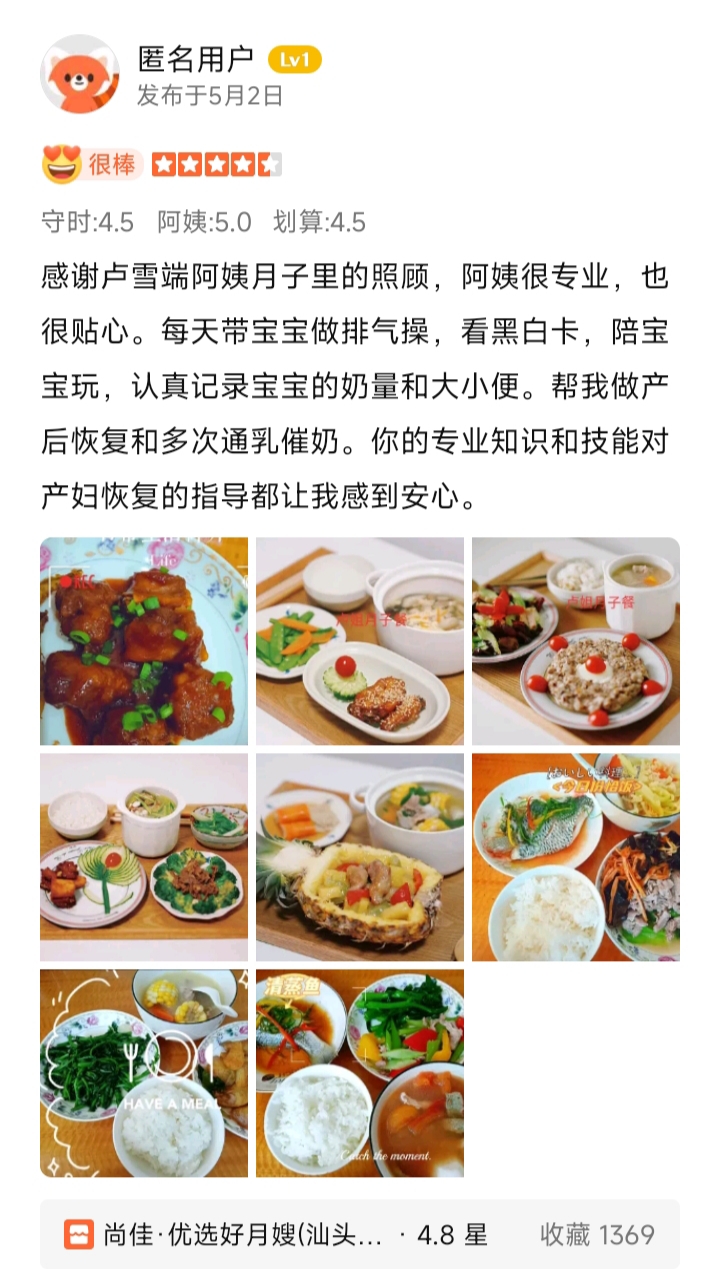
Task: Open the 尚佳·优选好月嫂 shop card
Action: pyautogui.click(x=360, y=1234)
